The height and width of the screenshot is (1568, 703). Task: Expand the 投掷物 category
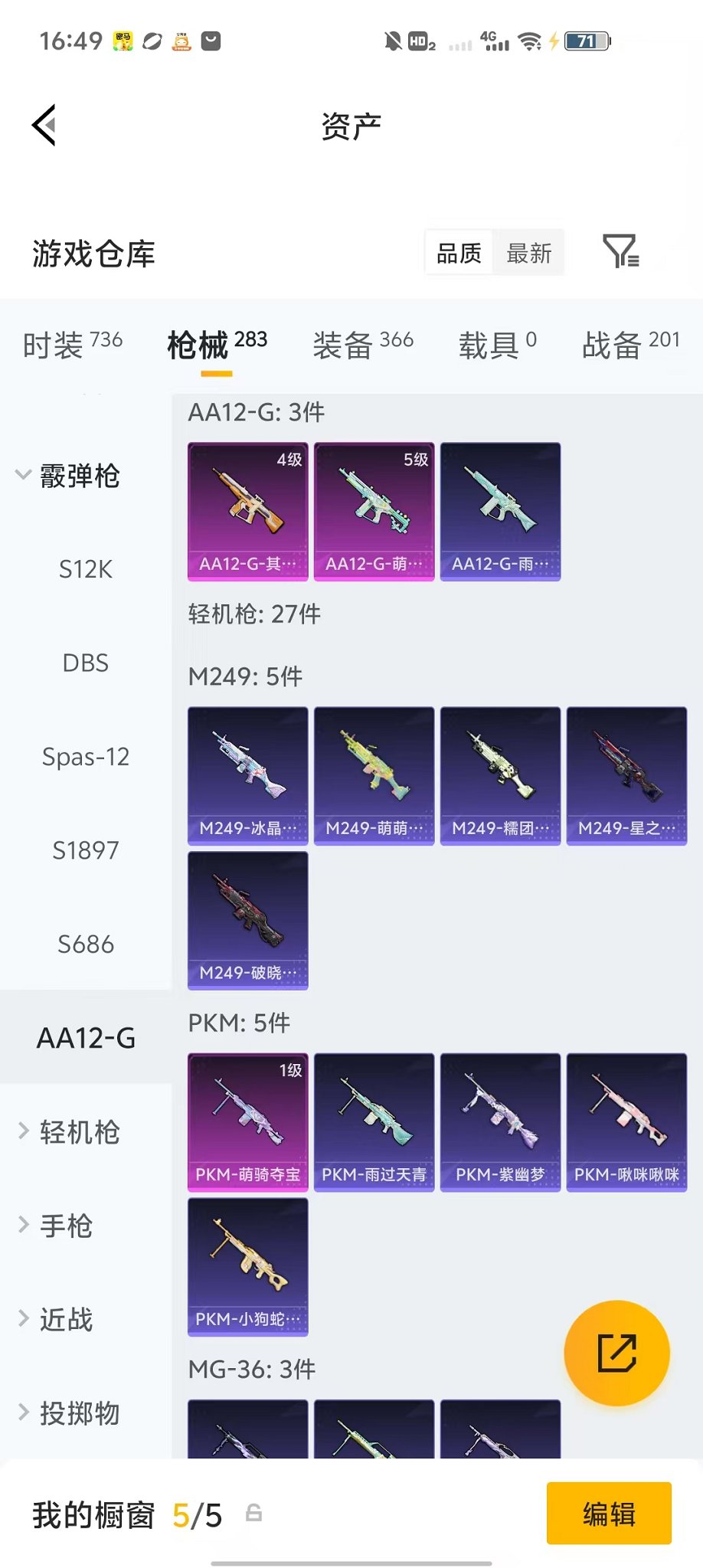pos(70,1413)
